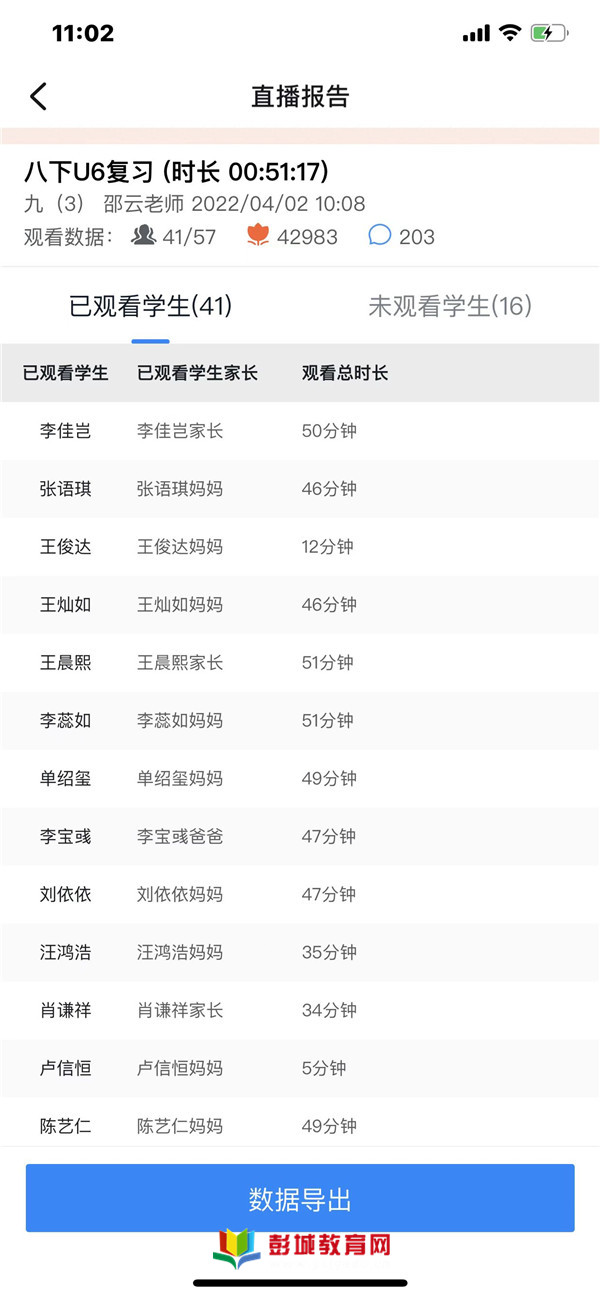Tap the 数据导出 button

(x=300, y=1198)
